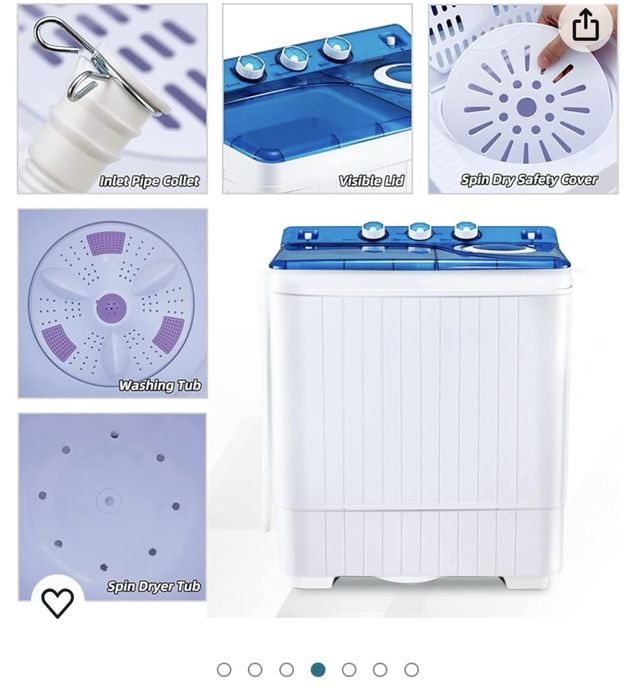Share this washing machine product
The height and width of the screenshot is (700, 636).
click(x=586, y=28)
